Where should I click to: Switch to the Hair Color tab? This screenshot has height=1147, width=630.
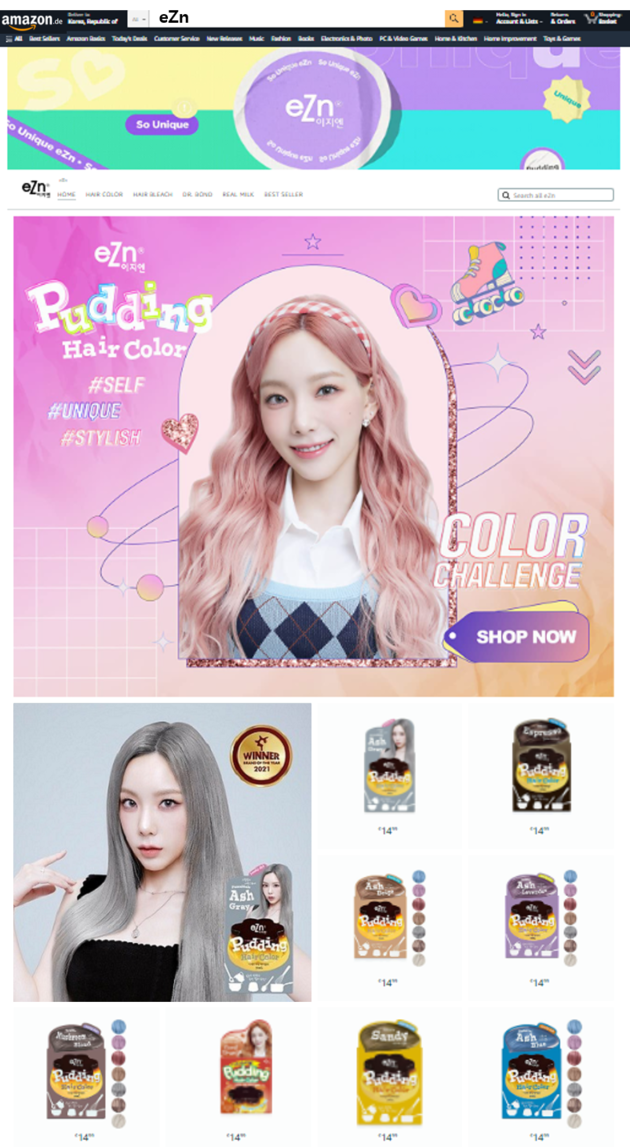(x=104, y=194)
